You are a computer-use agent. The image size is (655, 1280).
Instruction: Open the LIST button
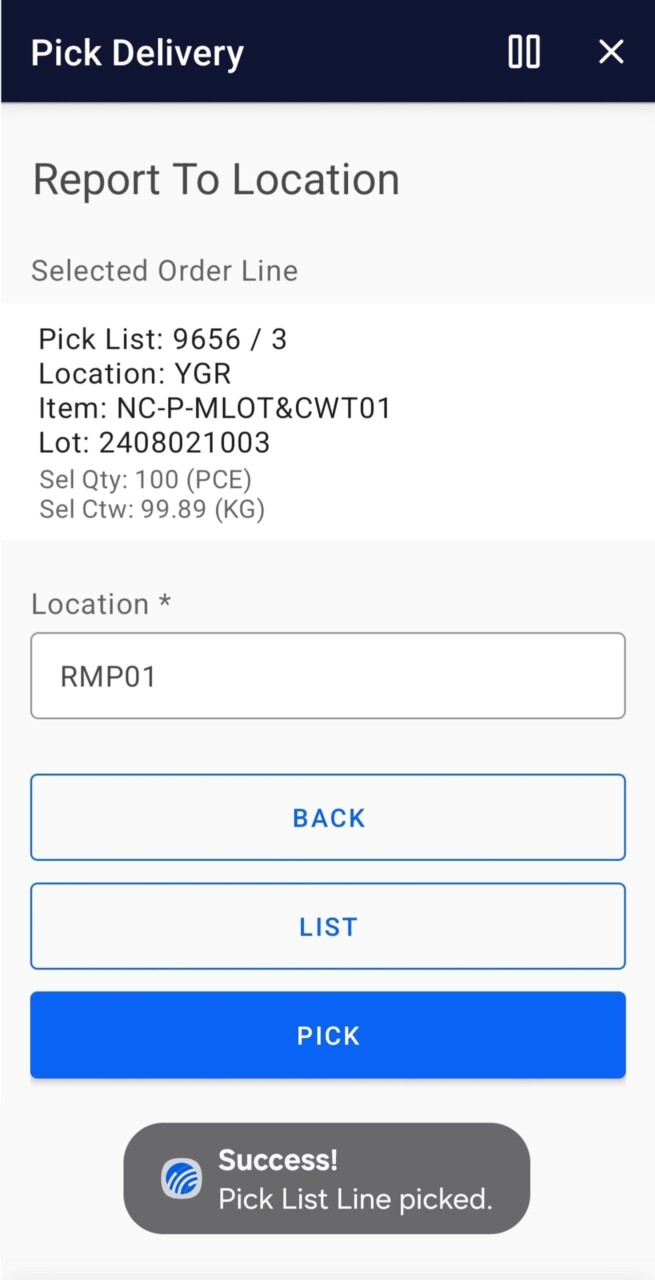click(x=328, y=927)
